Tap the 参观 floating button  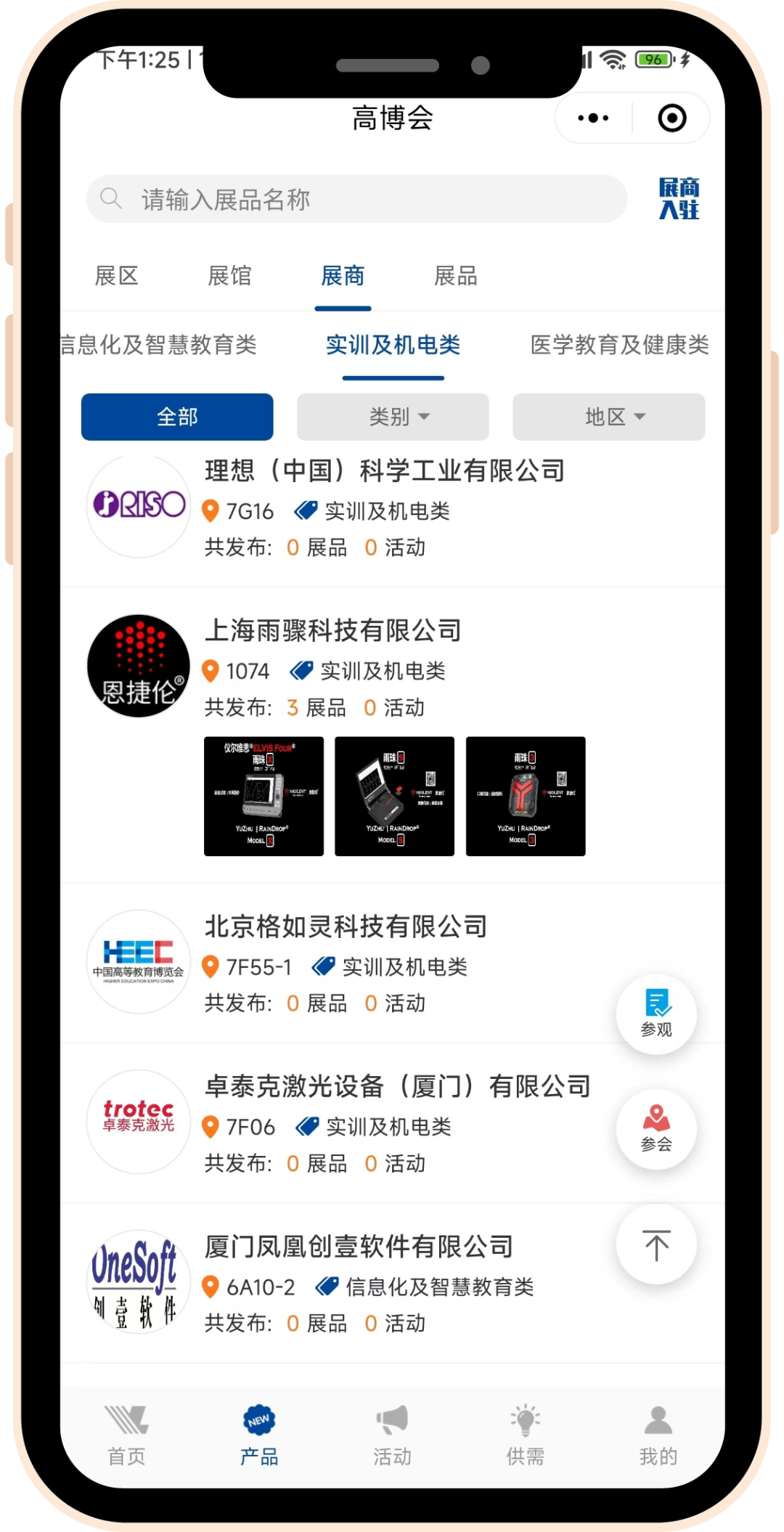pyautogui.click(x=656, y=1014)
